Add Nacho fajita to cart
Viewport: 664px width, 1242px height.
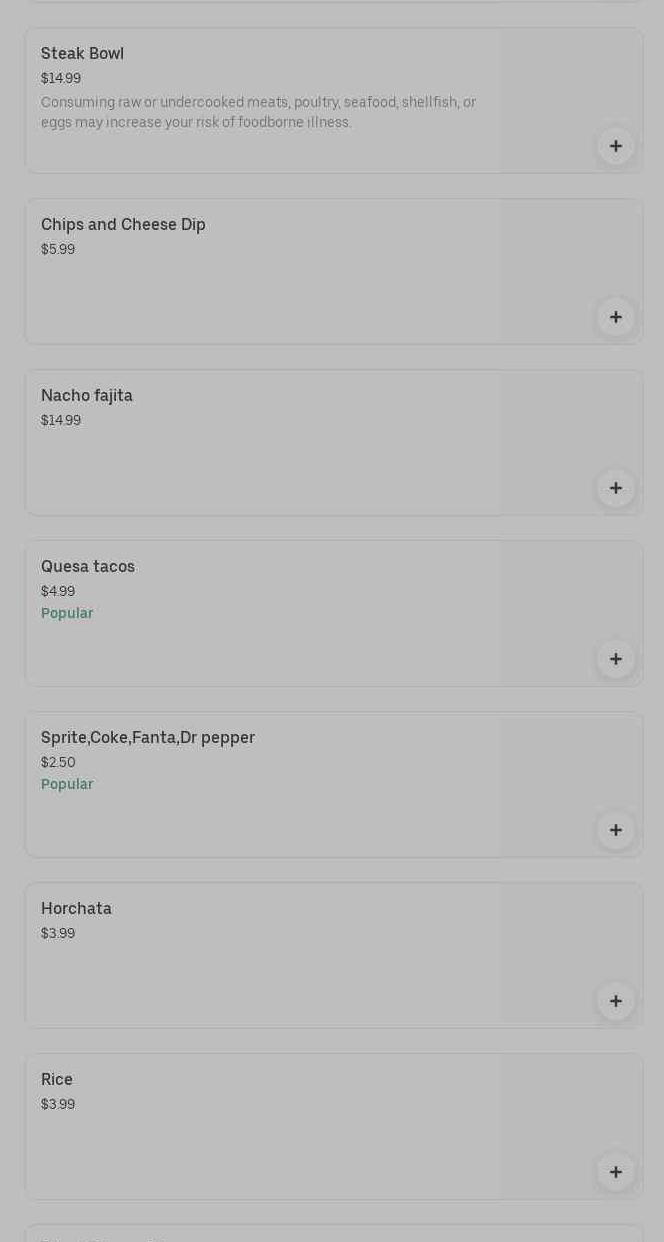point(615,488)
